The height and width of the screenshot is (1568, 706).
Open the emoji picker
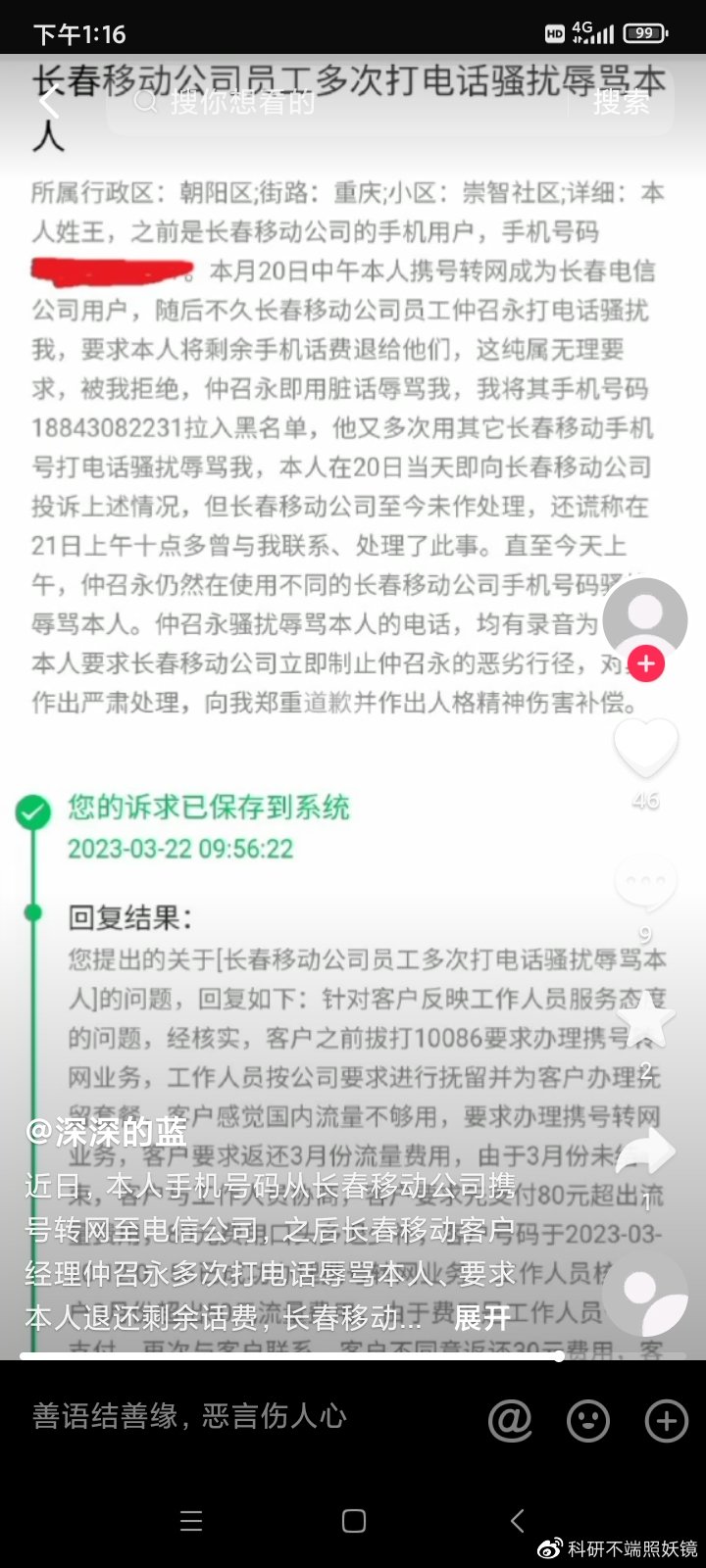tap(588, 1418)
